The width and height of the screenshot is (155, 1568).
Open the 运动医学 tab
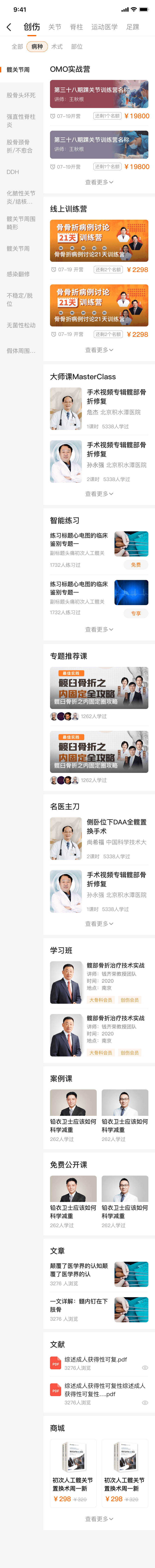(104, 27)
